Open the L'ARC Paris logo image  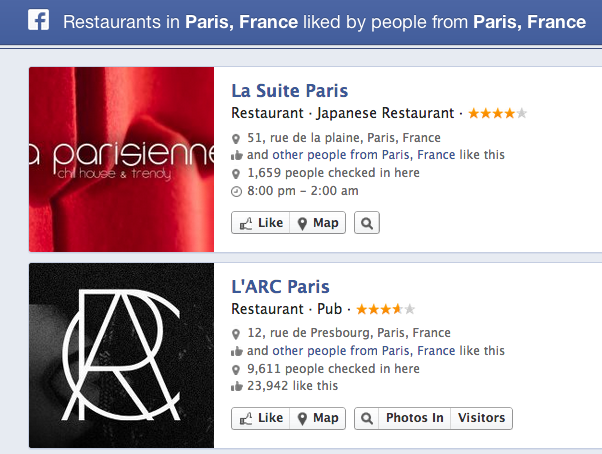click(x=122, y=355)
